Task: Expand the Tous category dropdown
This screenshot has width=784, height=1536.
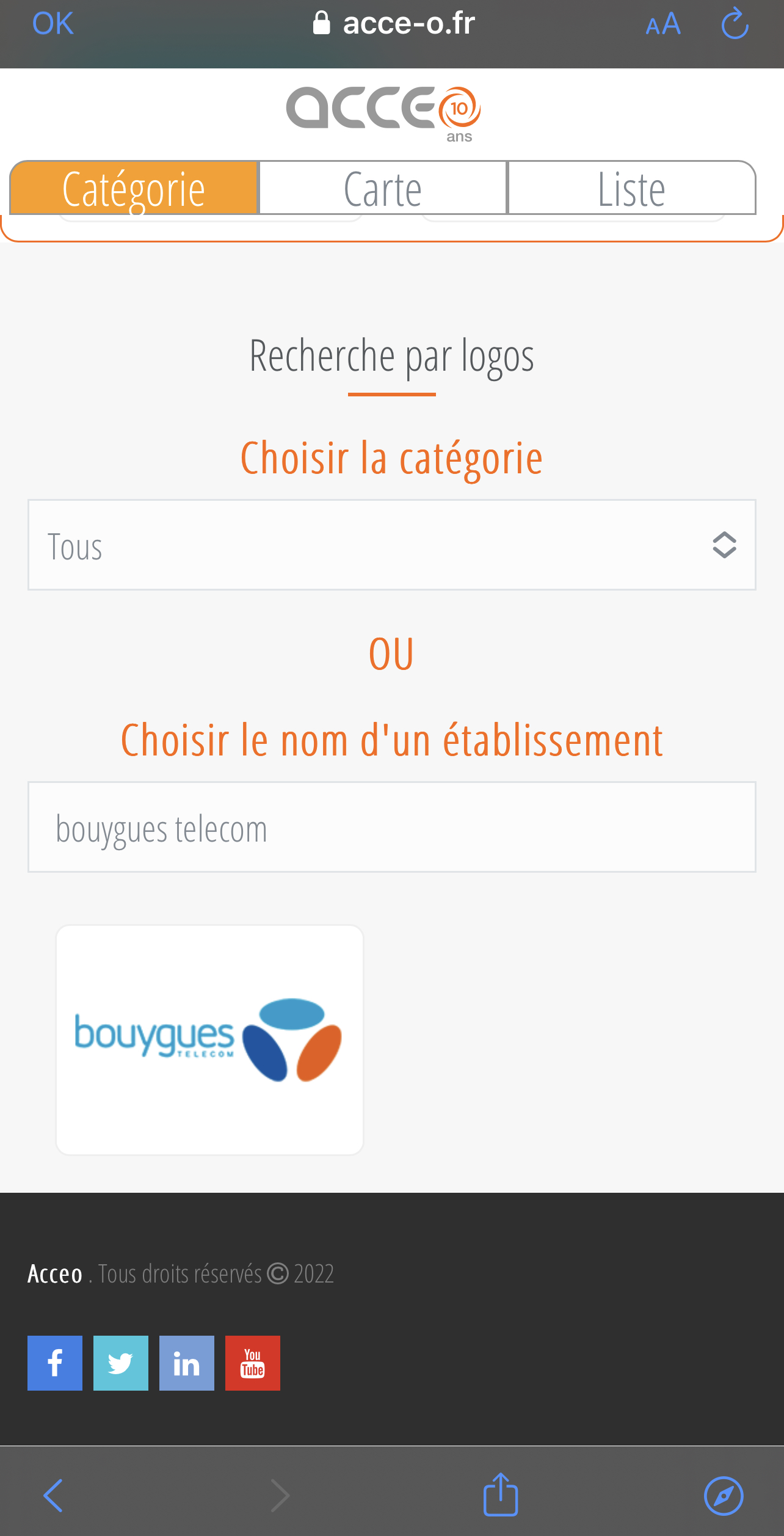Action: (x=392, y=545)
